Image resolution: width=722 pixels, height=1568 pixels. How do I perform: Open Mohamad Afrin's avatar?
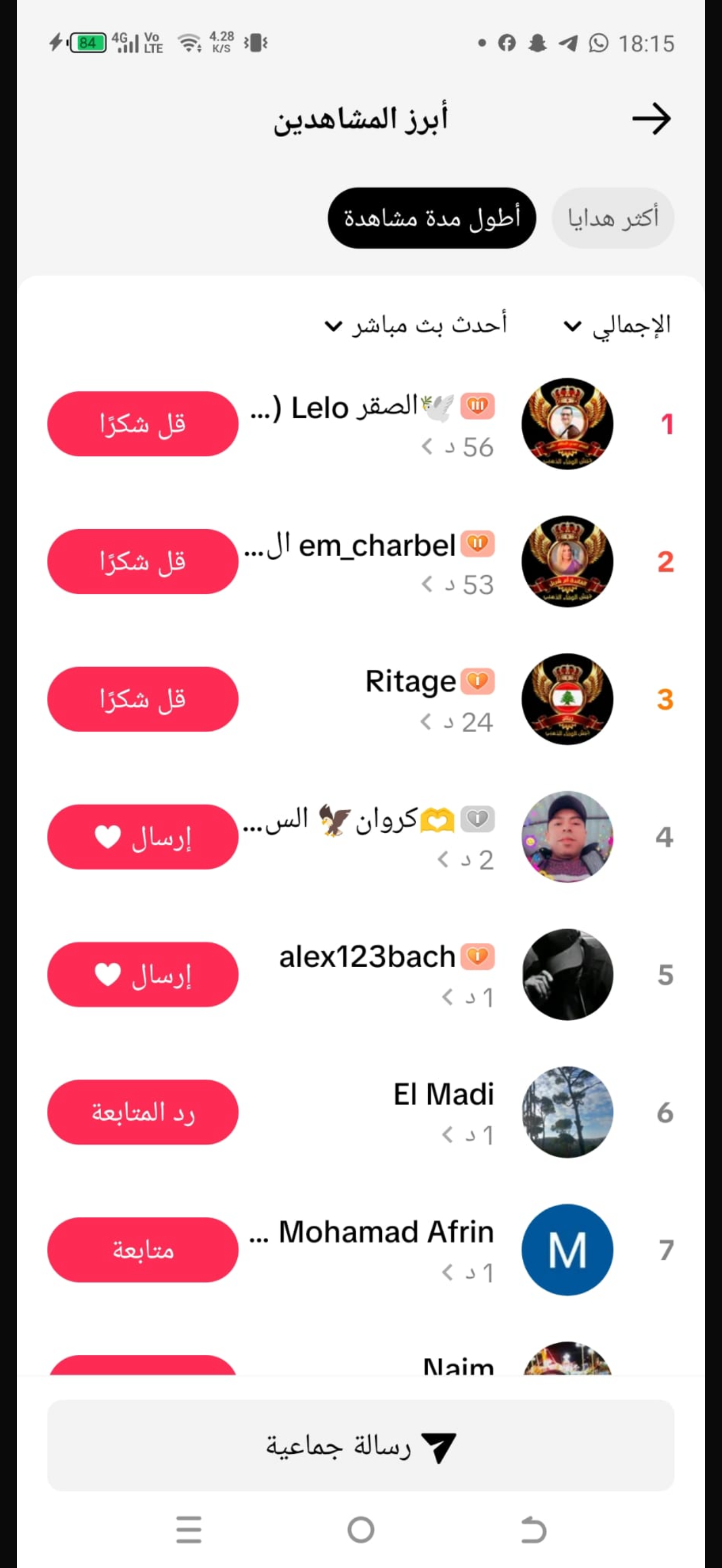click(x=567, y=1250)
